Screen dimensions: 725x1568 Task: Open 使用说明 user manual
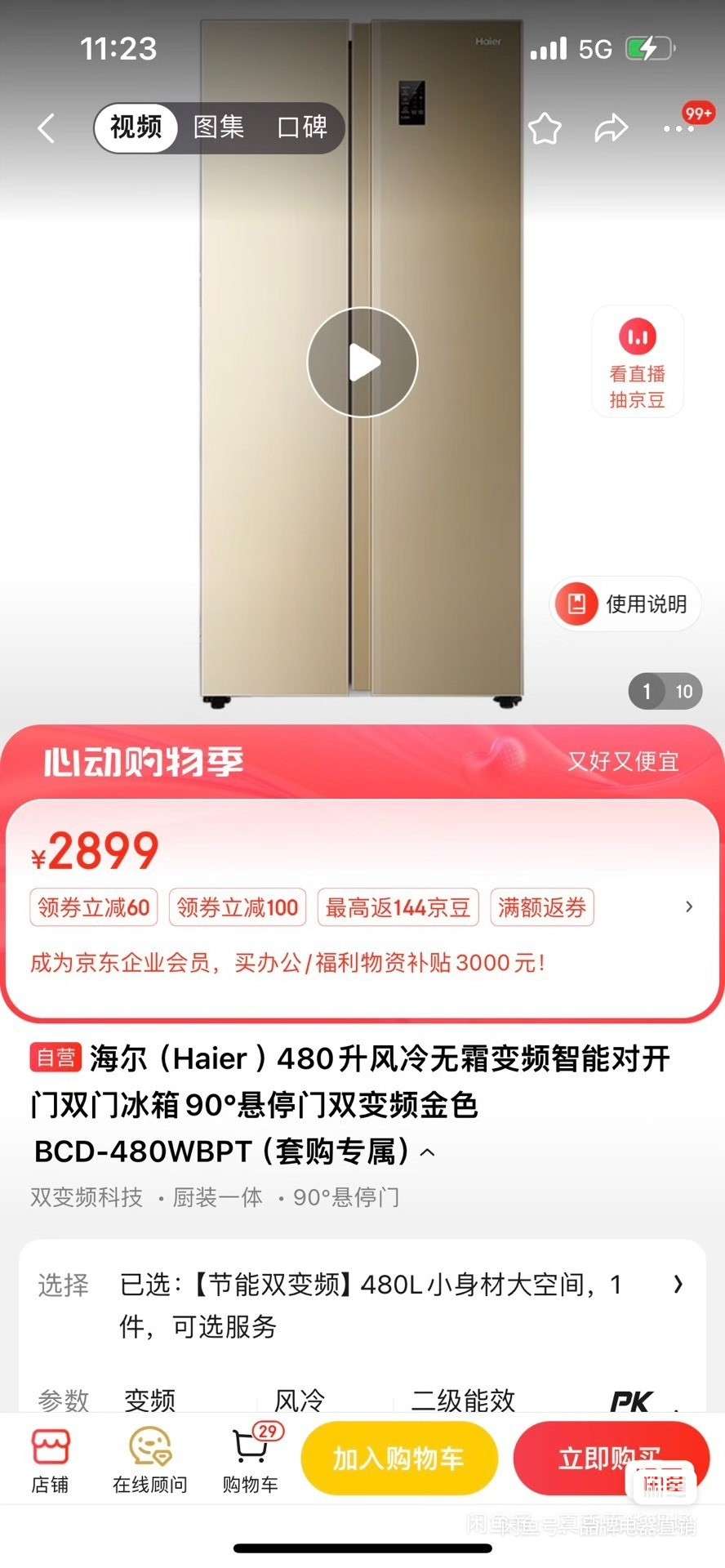tap(625, 604)
